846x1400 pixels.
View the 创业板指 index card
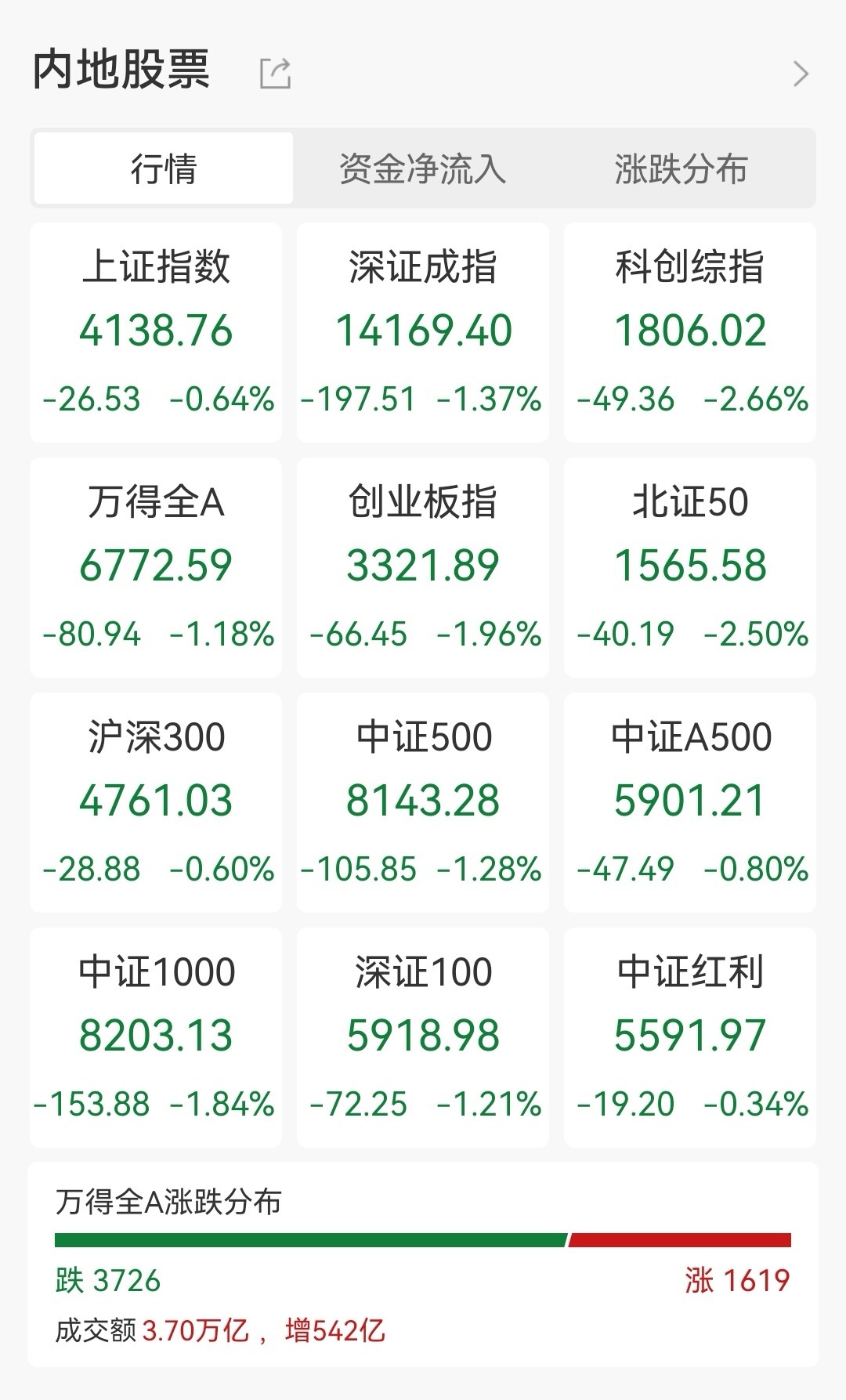click(x=423, y=567)
